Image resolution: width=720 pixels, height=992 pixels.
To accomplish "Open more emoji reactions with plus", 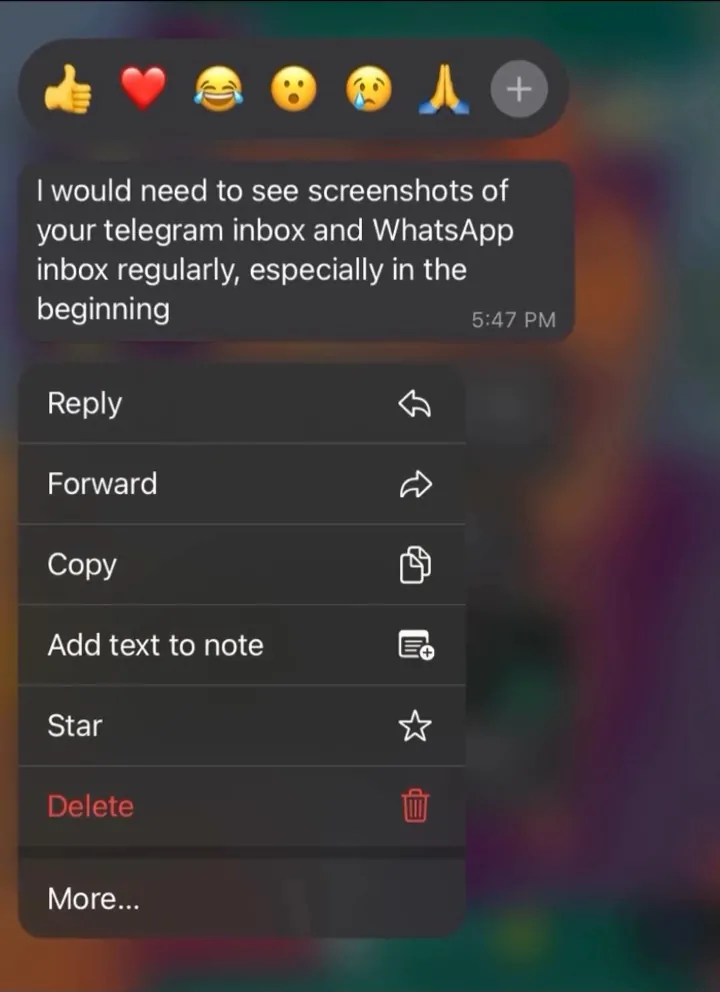I will click(519, 91).
